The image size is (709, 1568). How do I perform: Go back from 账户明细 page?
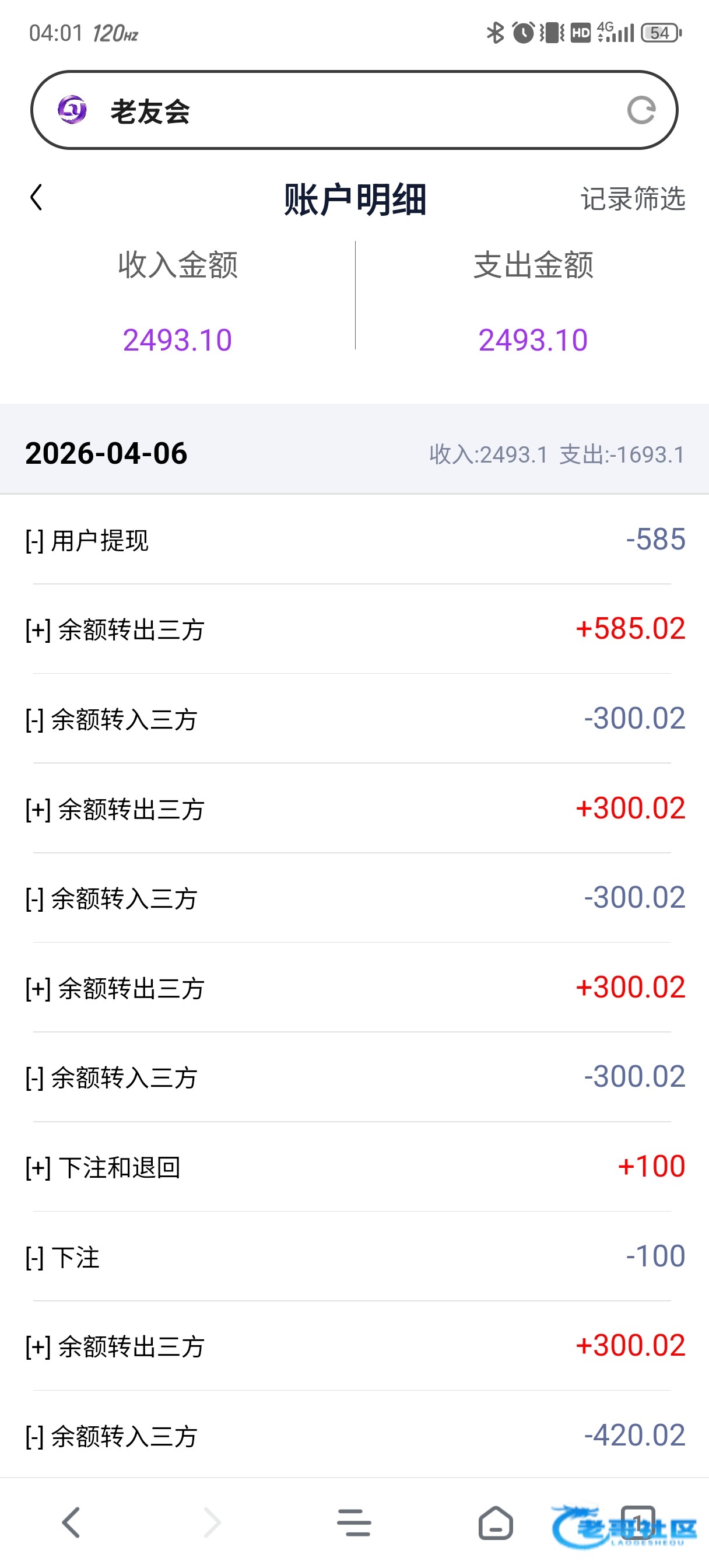(37, 198)
